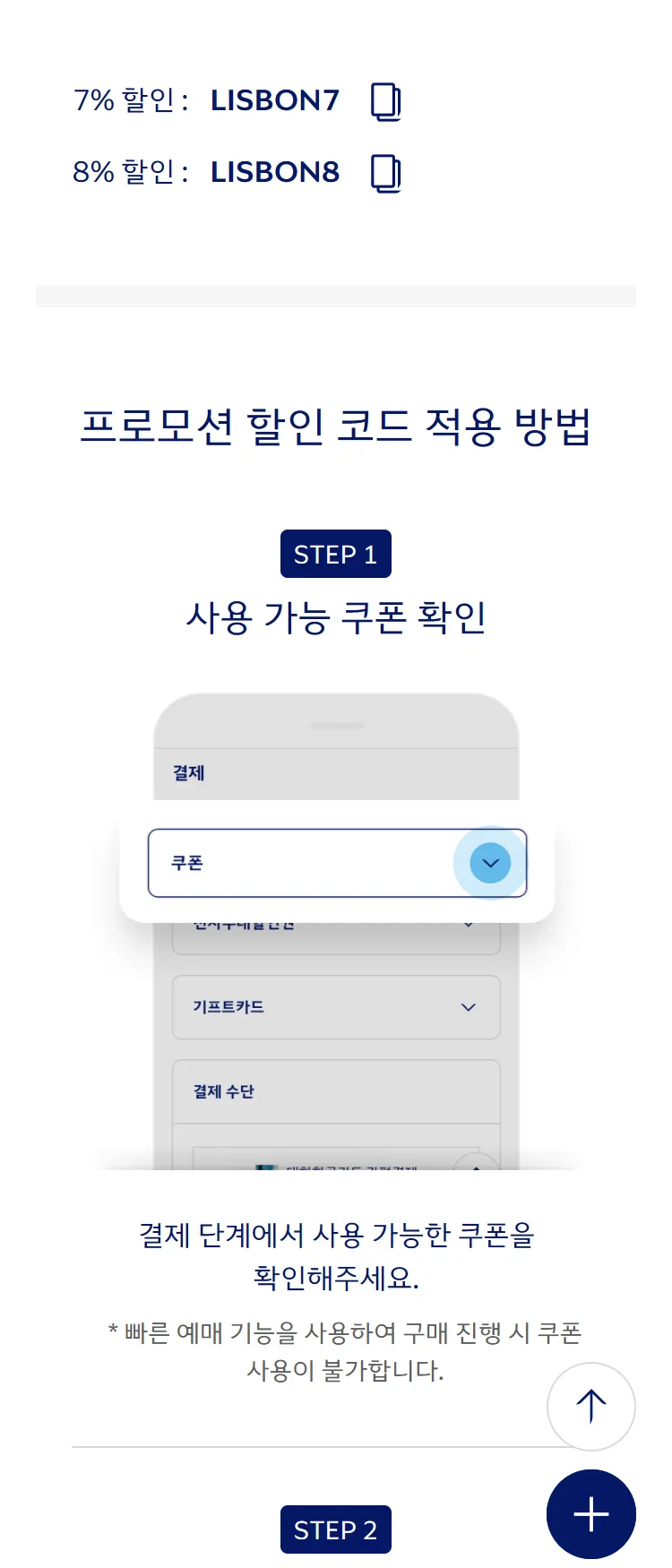Tap the scroll-to-top arrow button
672x1568 pixels.
(x=591, y=1406)
